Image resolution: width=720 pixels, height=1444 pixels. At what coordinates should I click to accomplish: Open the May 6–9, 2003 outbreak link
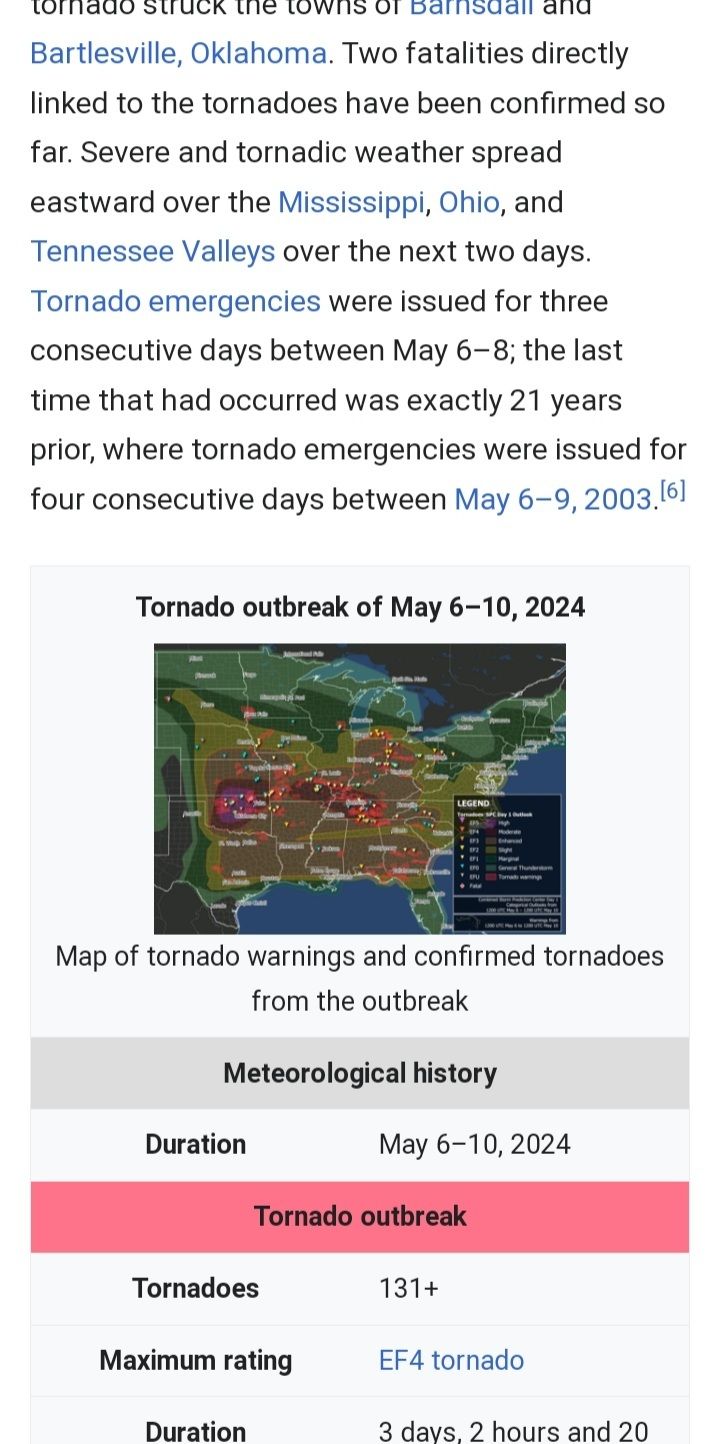(x=553, y=499)
